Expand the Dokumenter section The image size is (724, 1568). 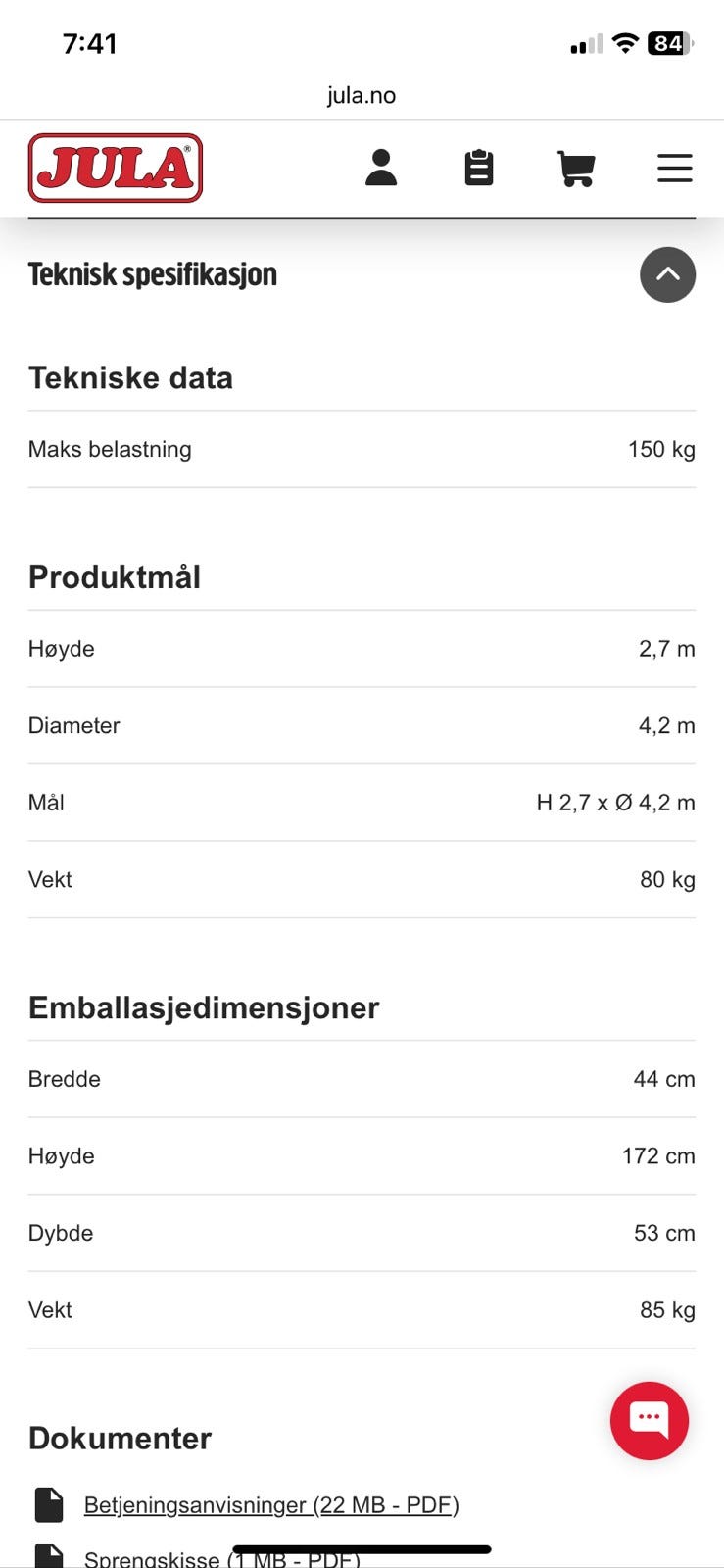[120, 1438]
